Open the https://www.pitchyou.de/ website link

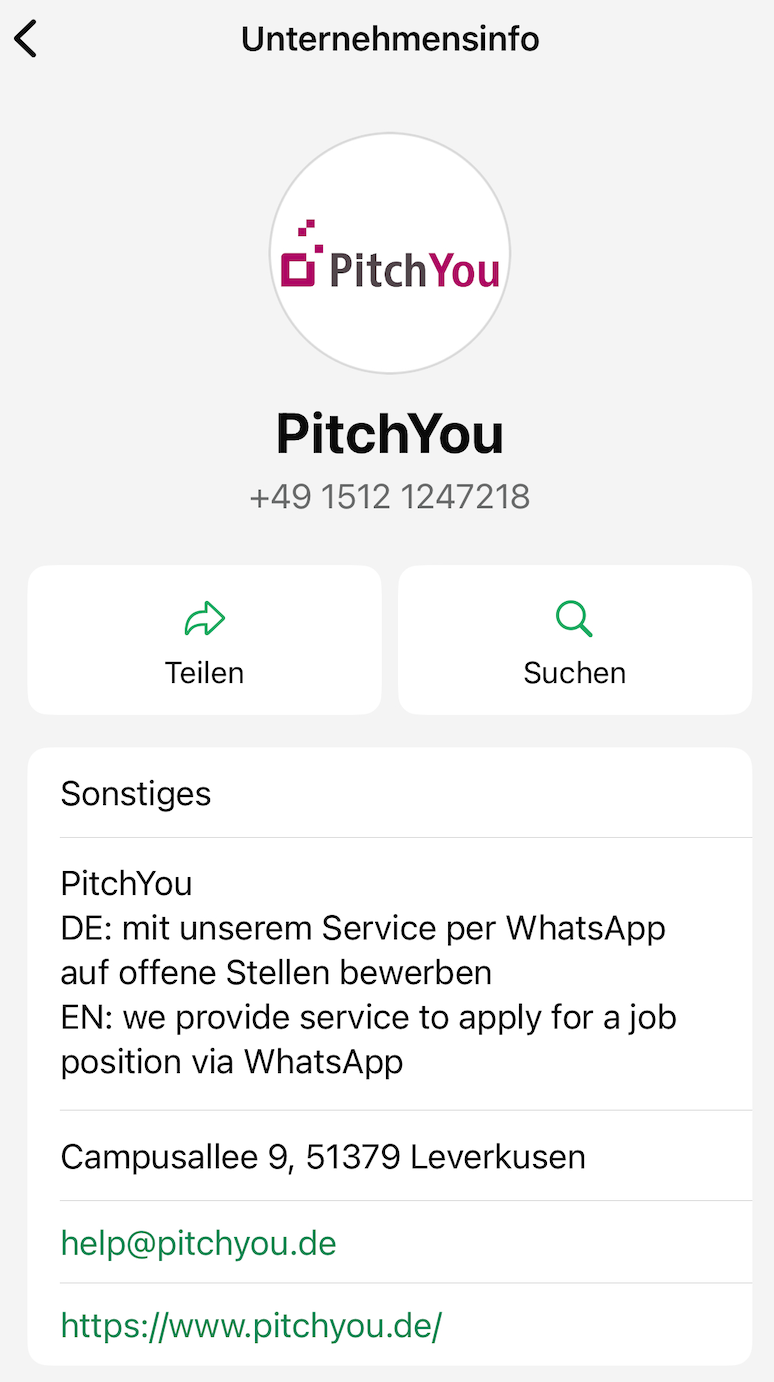[251, 1326]
